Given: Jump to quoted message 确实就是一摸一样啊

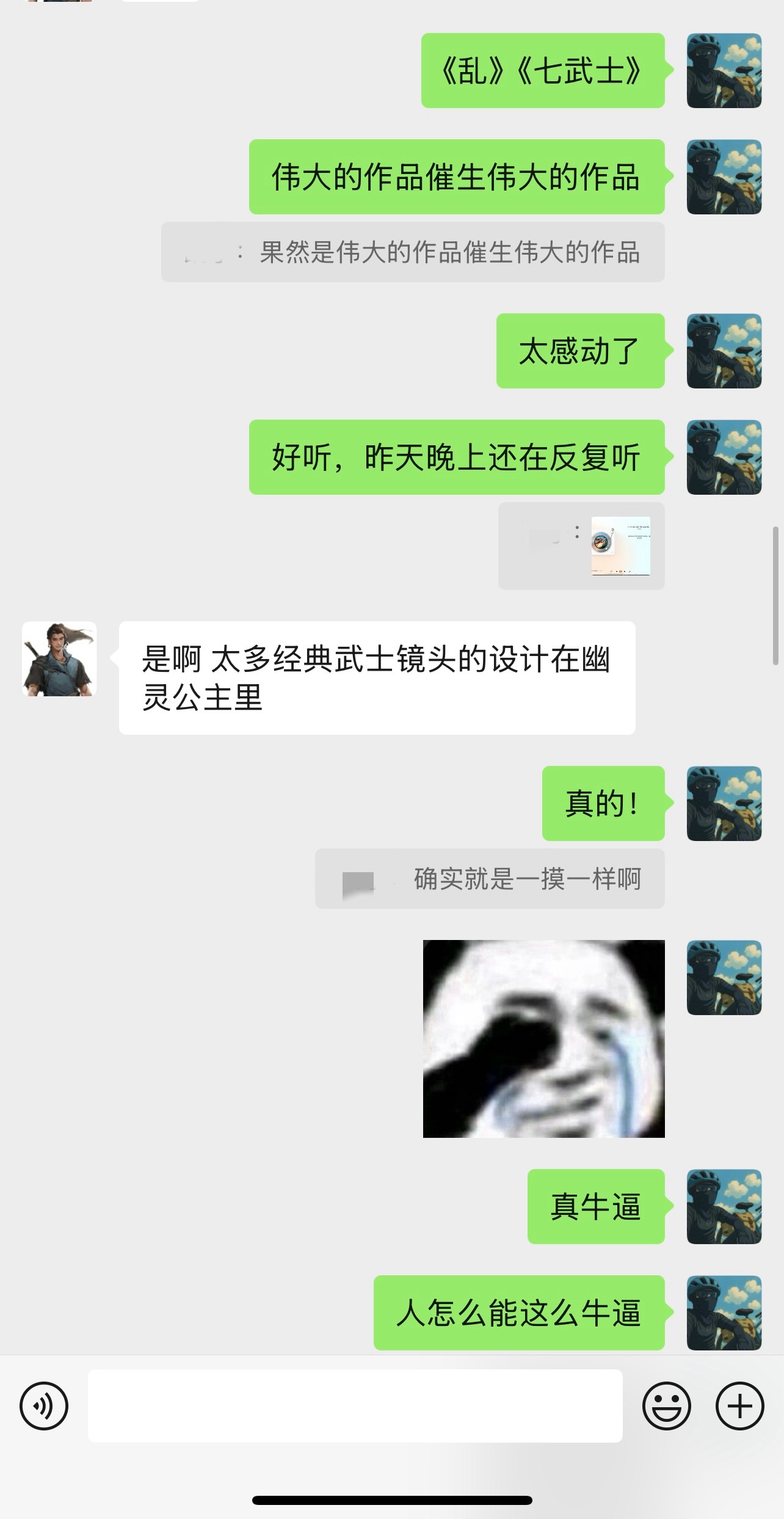Looking at the screenshot, I should (490, 878).
